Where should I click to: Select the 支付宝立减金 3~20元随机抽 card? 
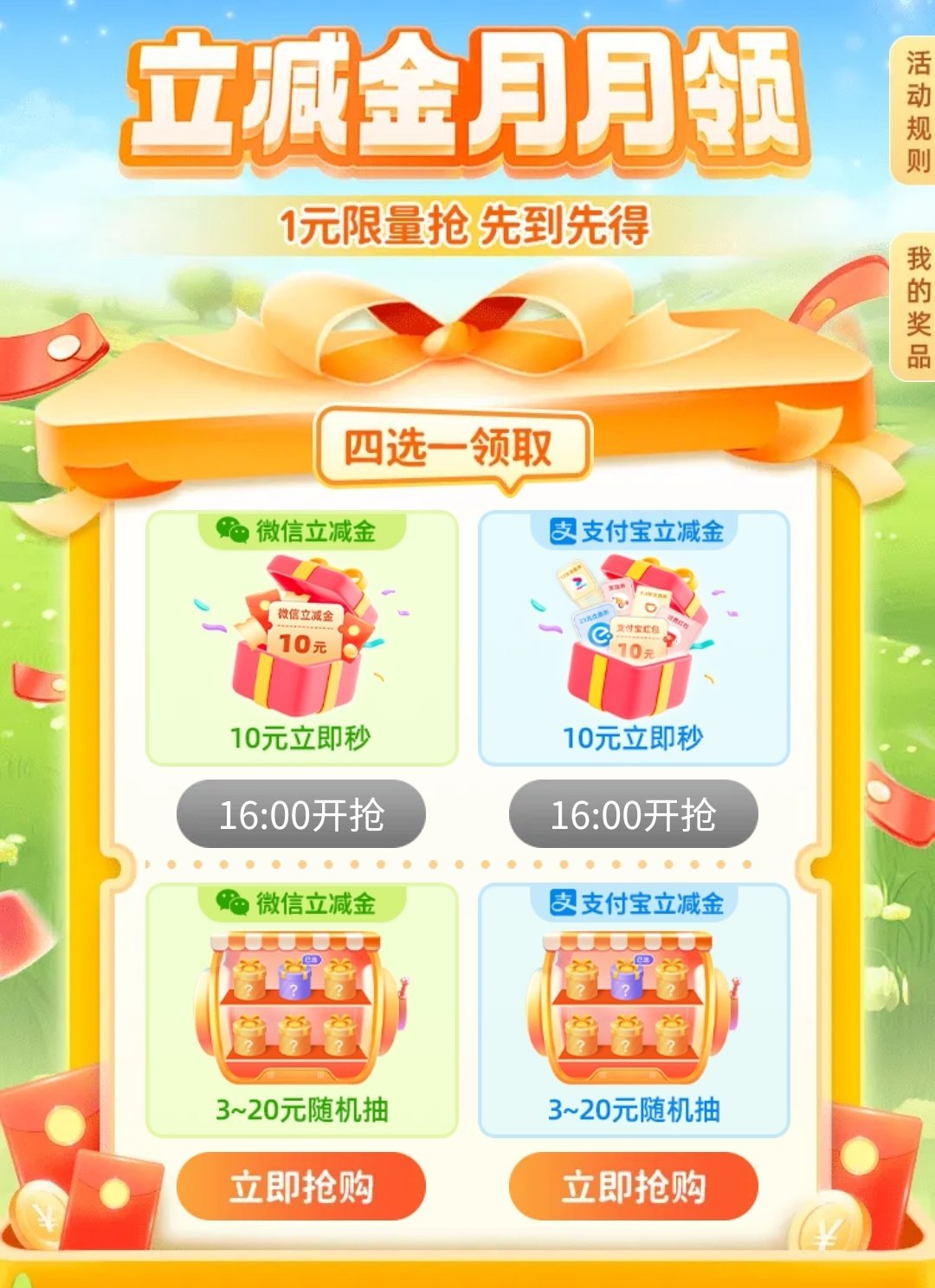633,1010
